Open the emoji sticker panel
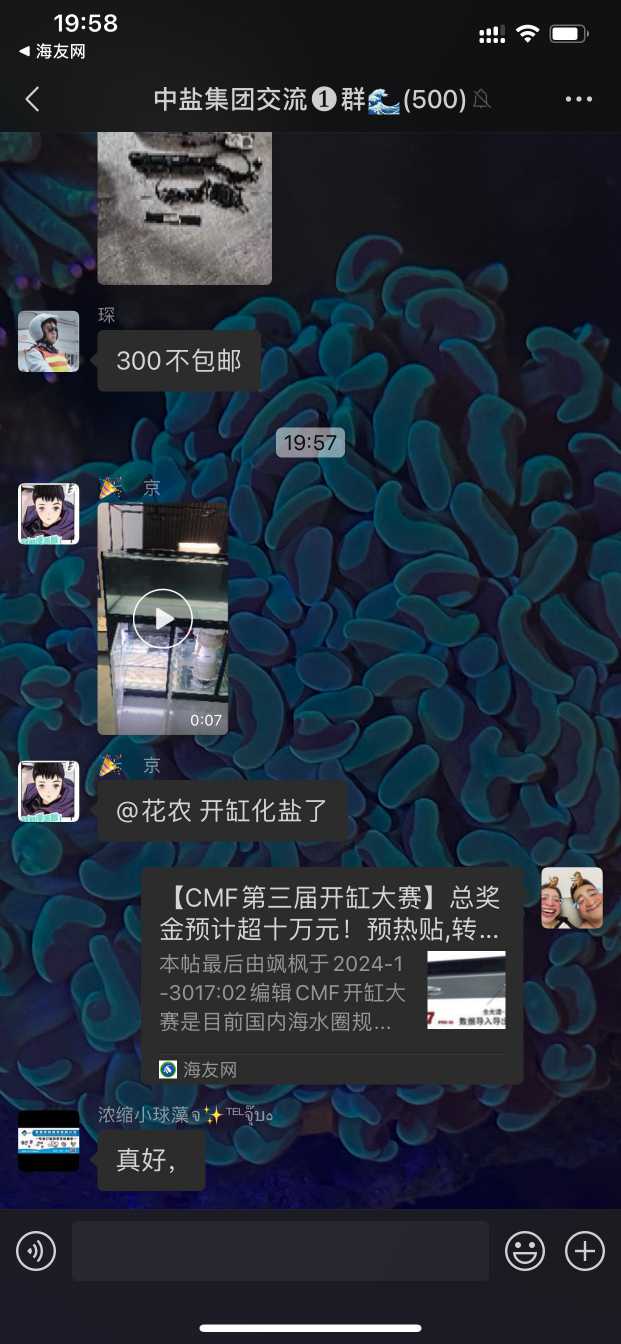Screen dimensions: 621x1344 525,1251
